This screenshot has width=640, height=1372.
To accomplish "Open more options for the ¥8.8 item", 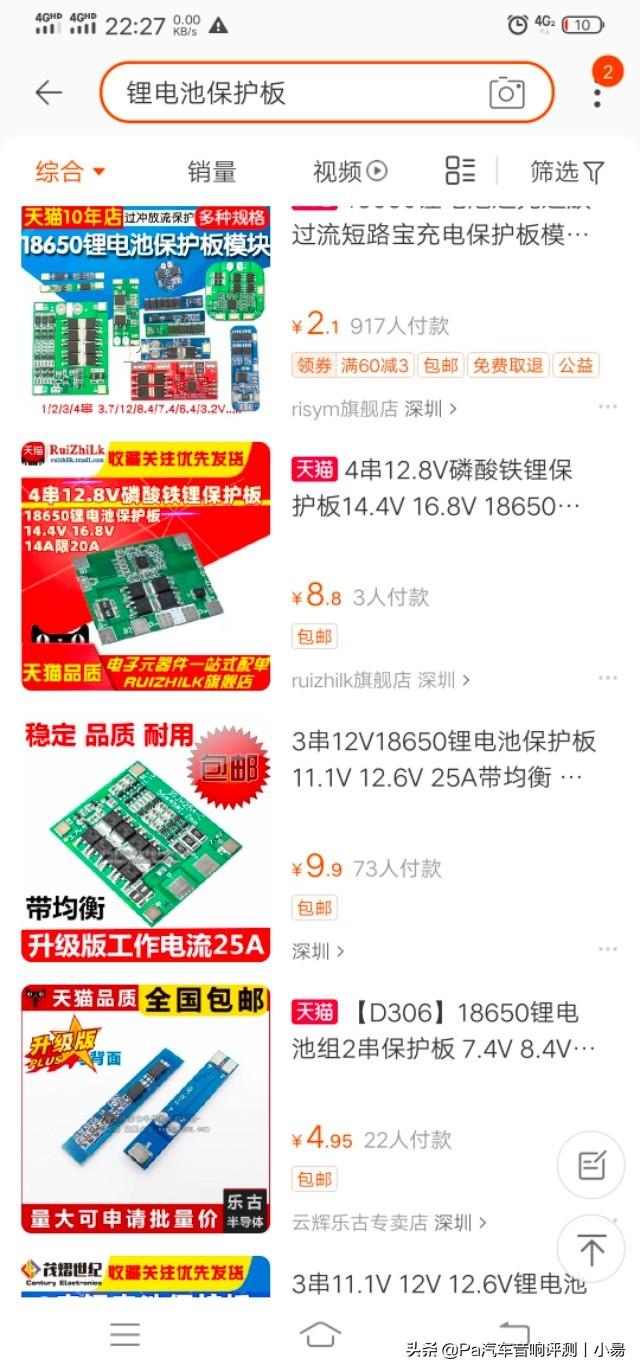I will pos(607,678).
